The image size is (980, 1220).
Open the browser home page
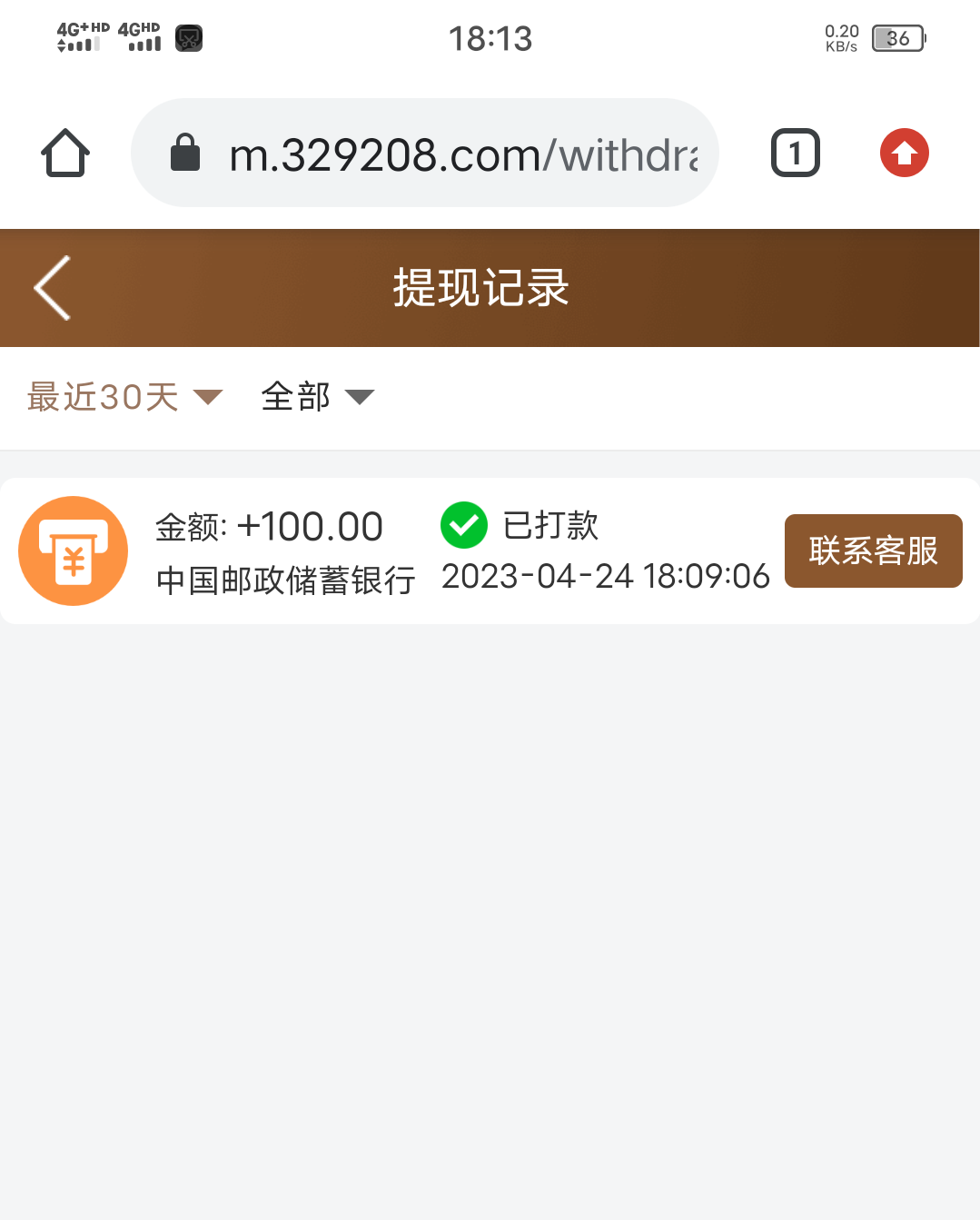[65, 153]
